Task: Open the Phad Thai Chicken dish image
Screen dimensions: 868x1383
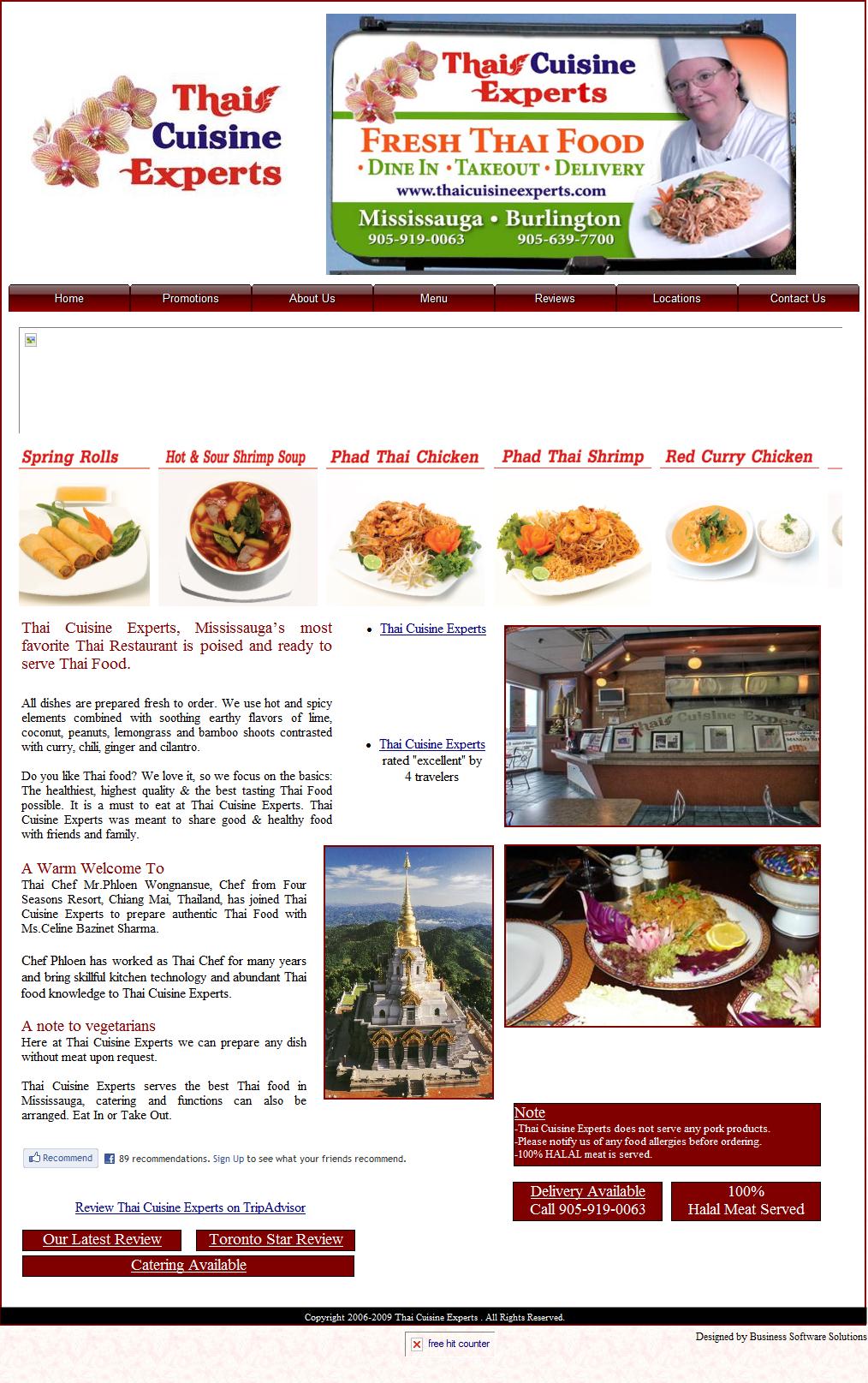Action: pyautogui.click(x=405, y=541)
